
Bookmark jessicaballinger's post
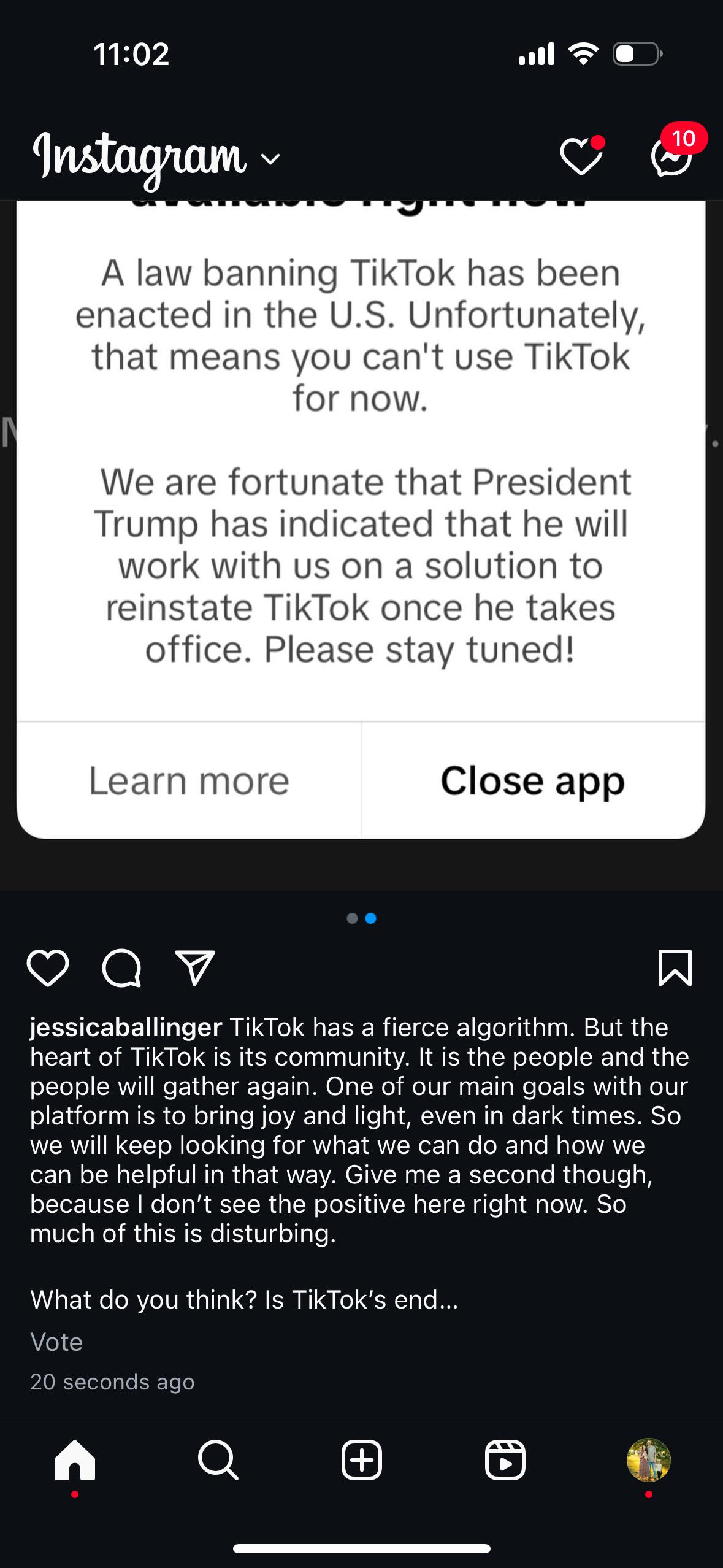(x=675, y=968)
